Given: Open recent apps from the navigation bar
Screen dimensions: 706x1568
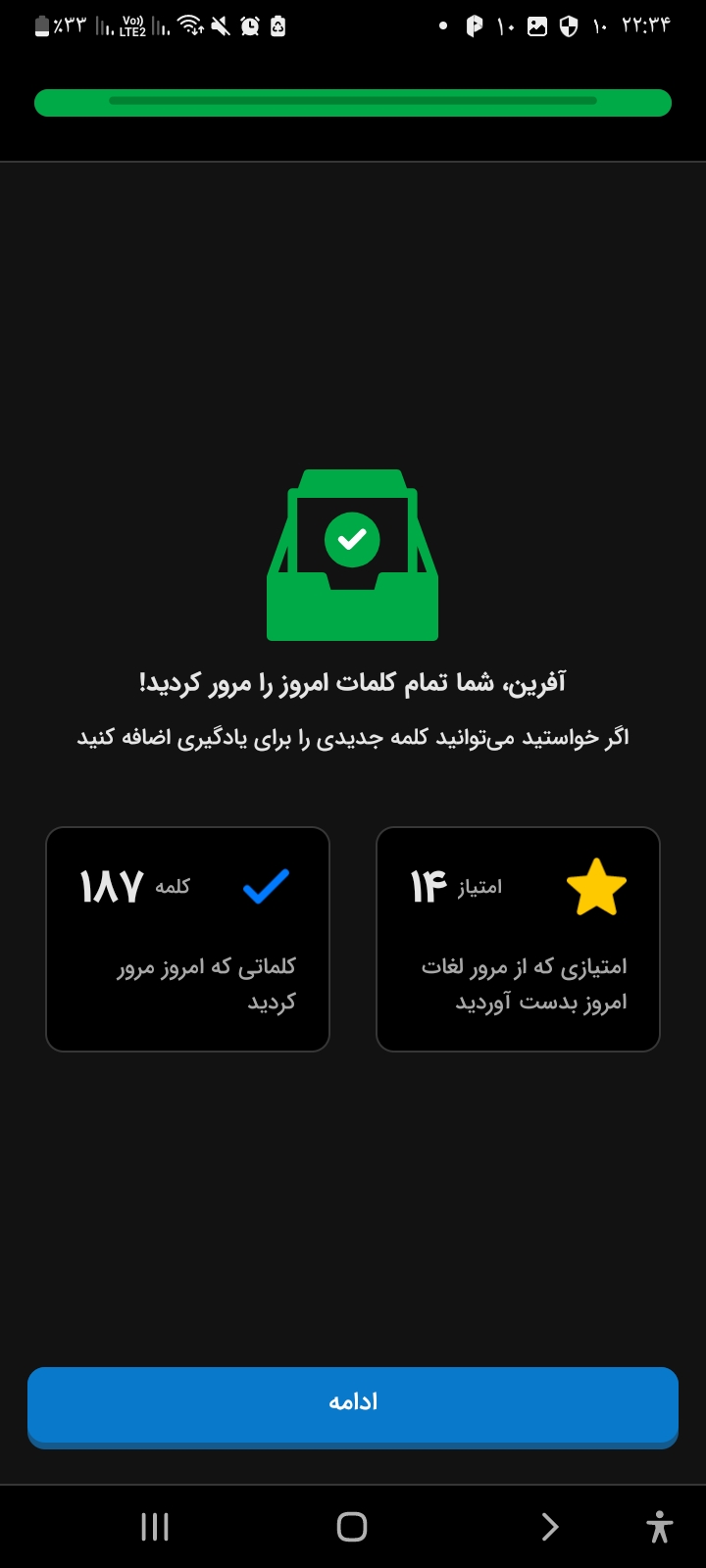Looking at the screenshot, I should [x=155, y=1527].
